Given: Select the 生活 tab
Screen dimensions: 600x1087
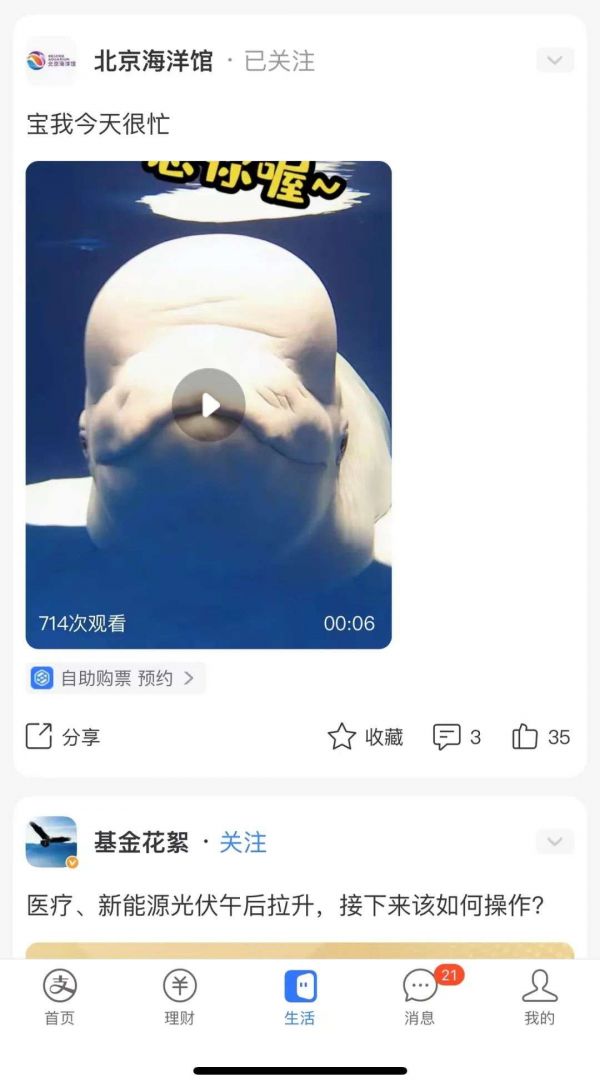Looking at the screenshot, I should pos(300,996).
